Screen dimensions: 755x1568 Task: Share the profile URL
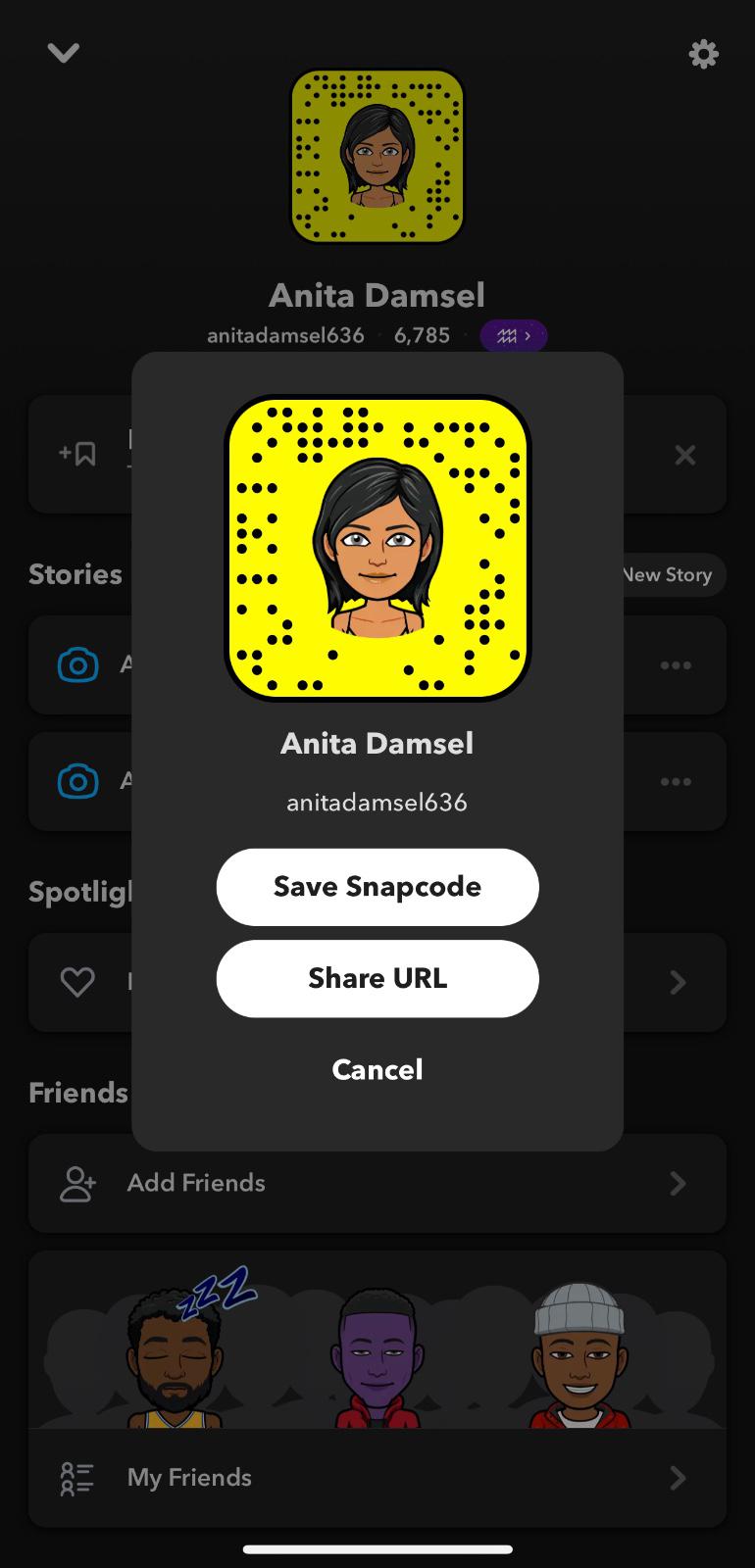[377, 978]
